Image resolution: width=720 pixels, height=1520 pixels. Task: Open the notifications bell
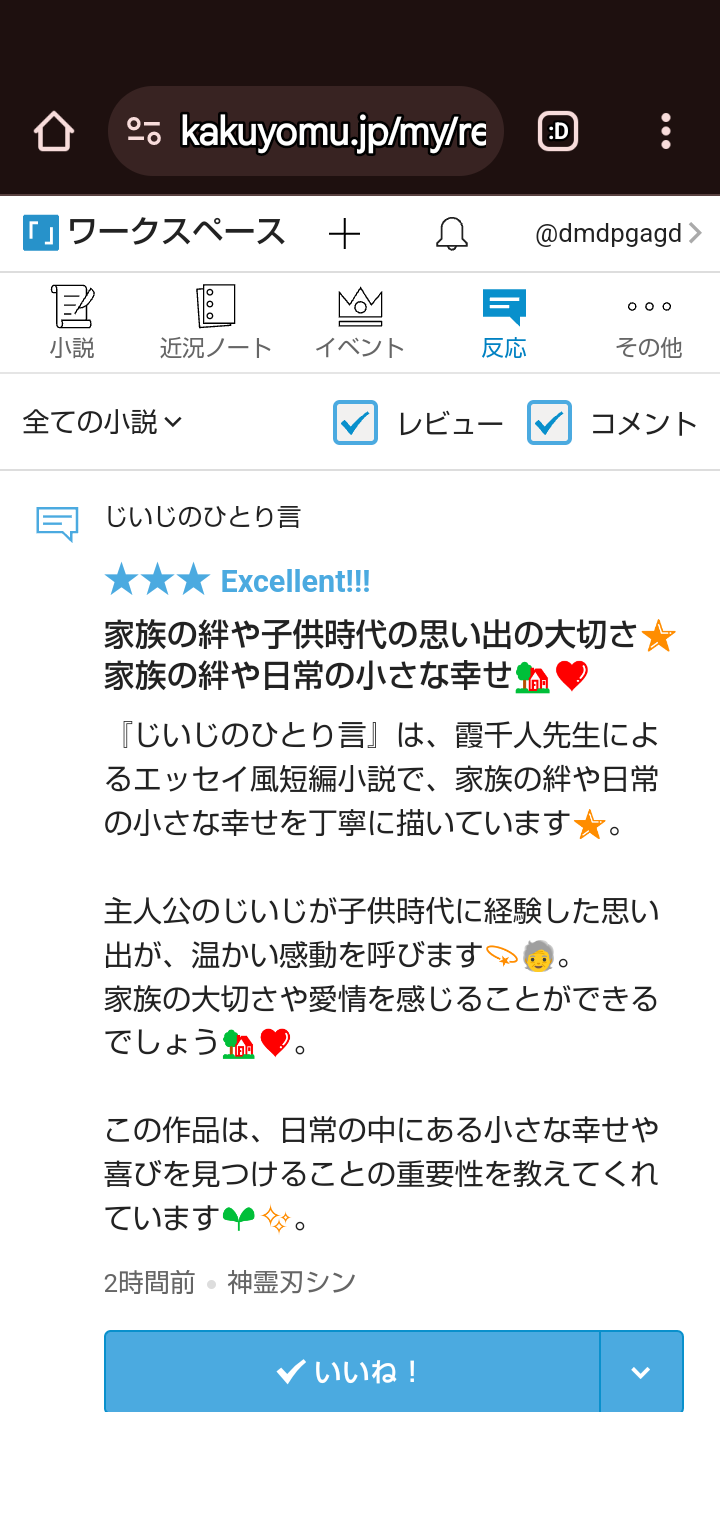click(452, 234)
